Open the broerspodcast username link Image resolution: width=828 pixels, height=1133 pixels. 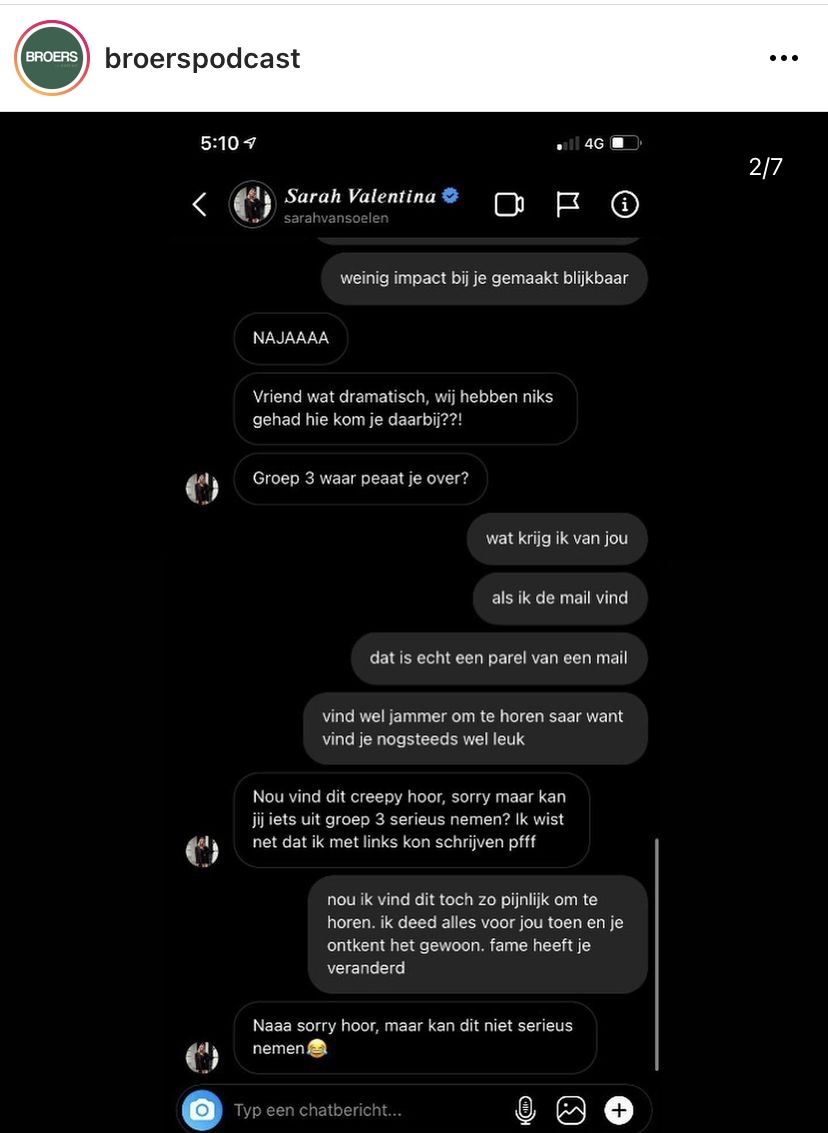[x=202, y=58]
